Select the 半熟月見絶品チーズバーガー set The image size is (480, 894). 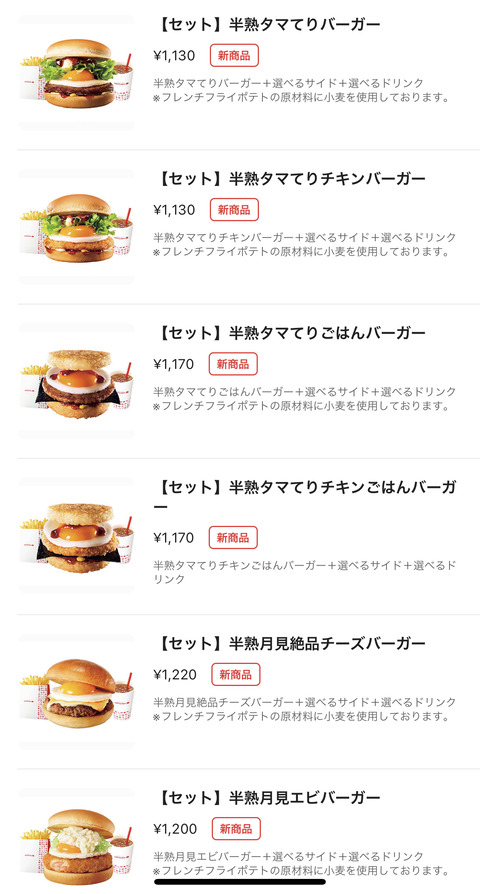249,692
